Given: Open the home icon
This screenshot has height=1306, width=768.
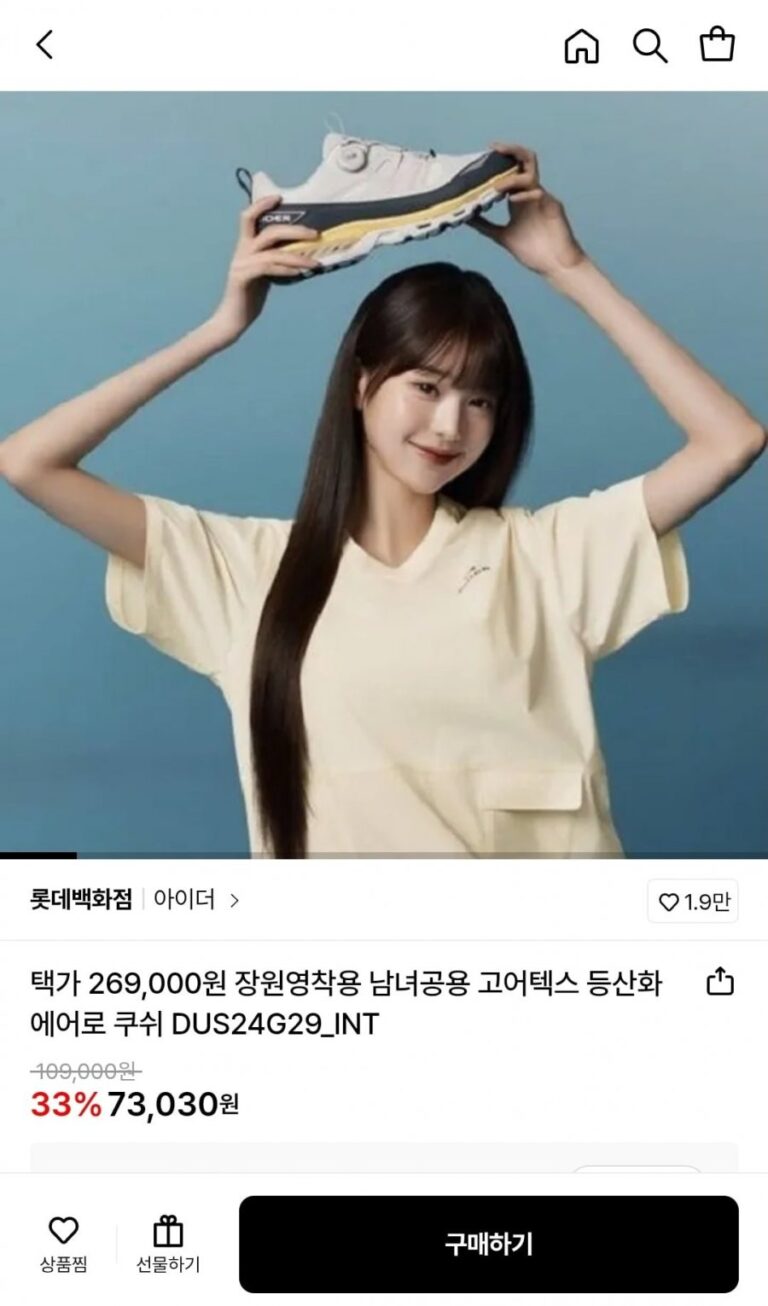Looking at the screenshot, I should pyautogui.click(x=581, y=45).
